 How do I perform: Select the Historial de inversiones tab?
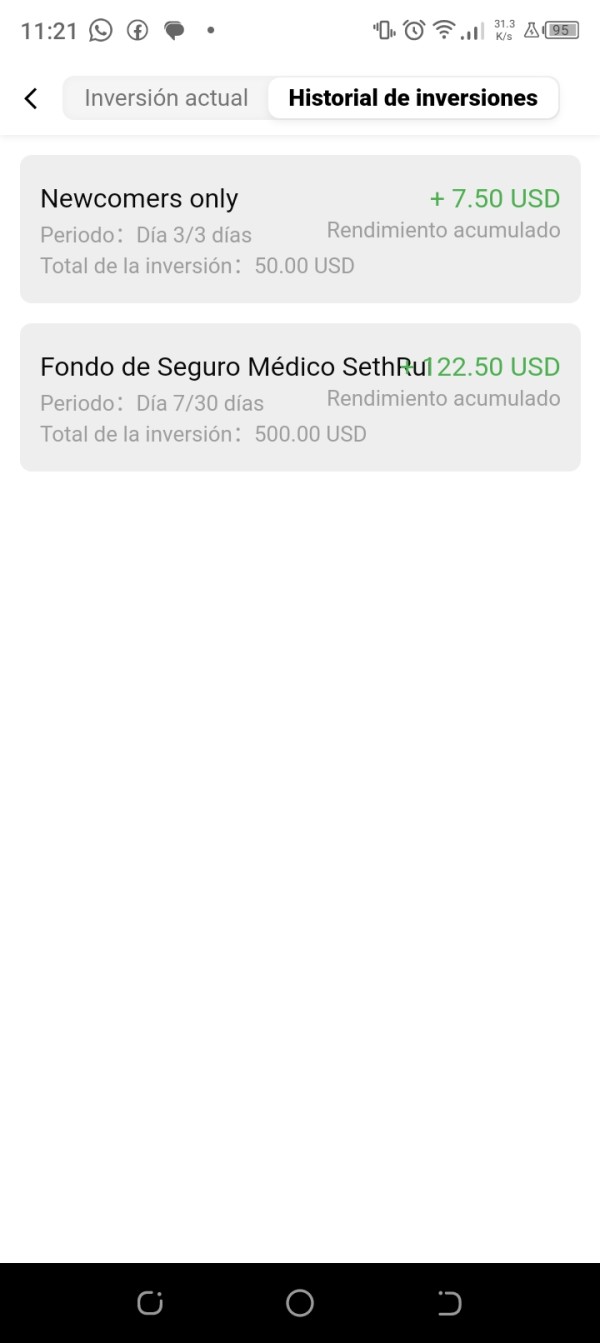pyautogui.click(x=412, y=98)
